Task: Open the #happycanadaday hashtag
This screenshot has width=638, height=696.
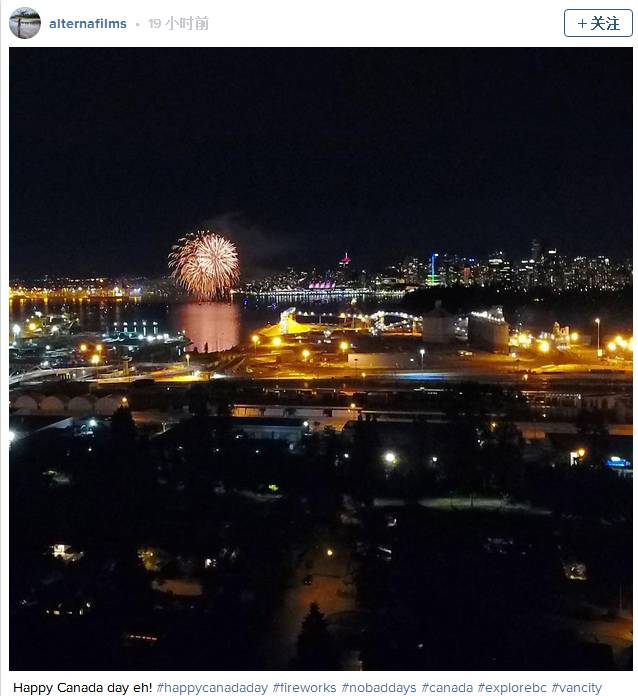Action: 212,688
